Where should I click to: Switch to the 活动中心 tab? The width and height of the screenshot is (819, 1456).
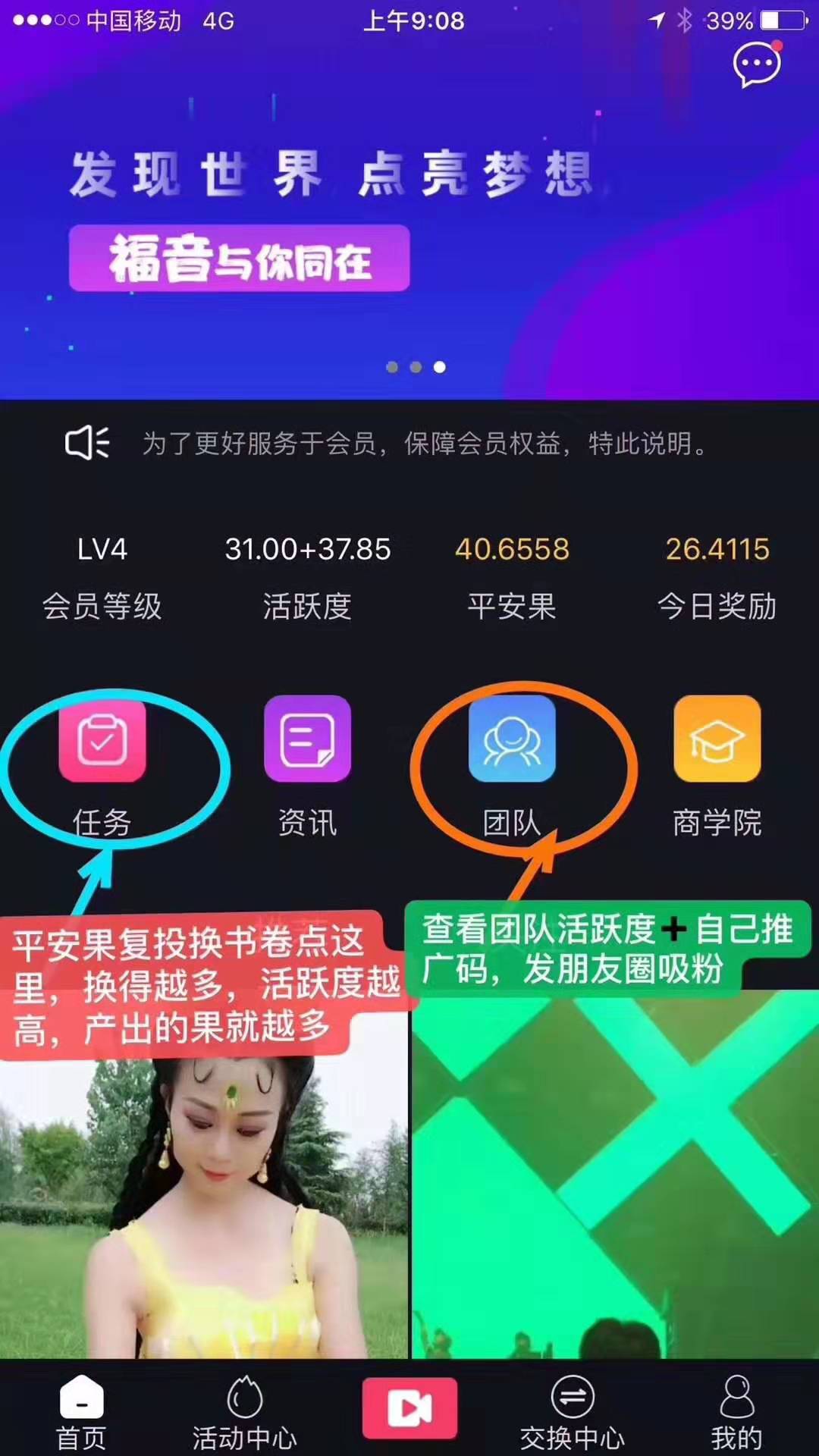(x=244, y=1412)
